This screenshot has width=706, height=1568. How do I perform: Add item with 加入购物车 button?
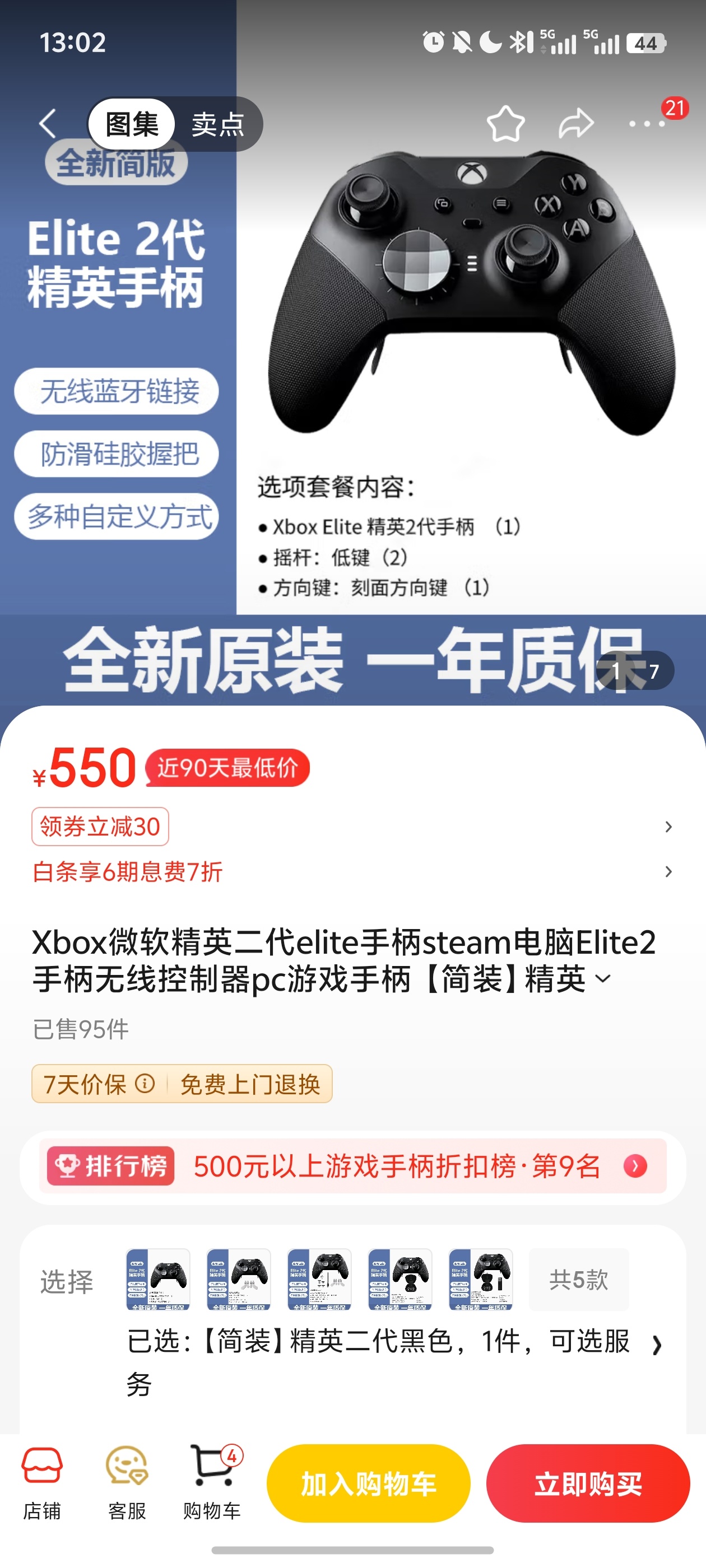coord(369,1483)
